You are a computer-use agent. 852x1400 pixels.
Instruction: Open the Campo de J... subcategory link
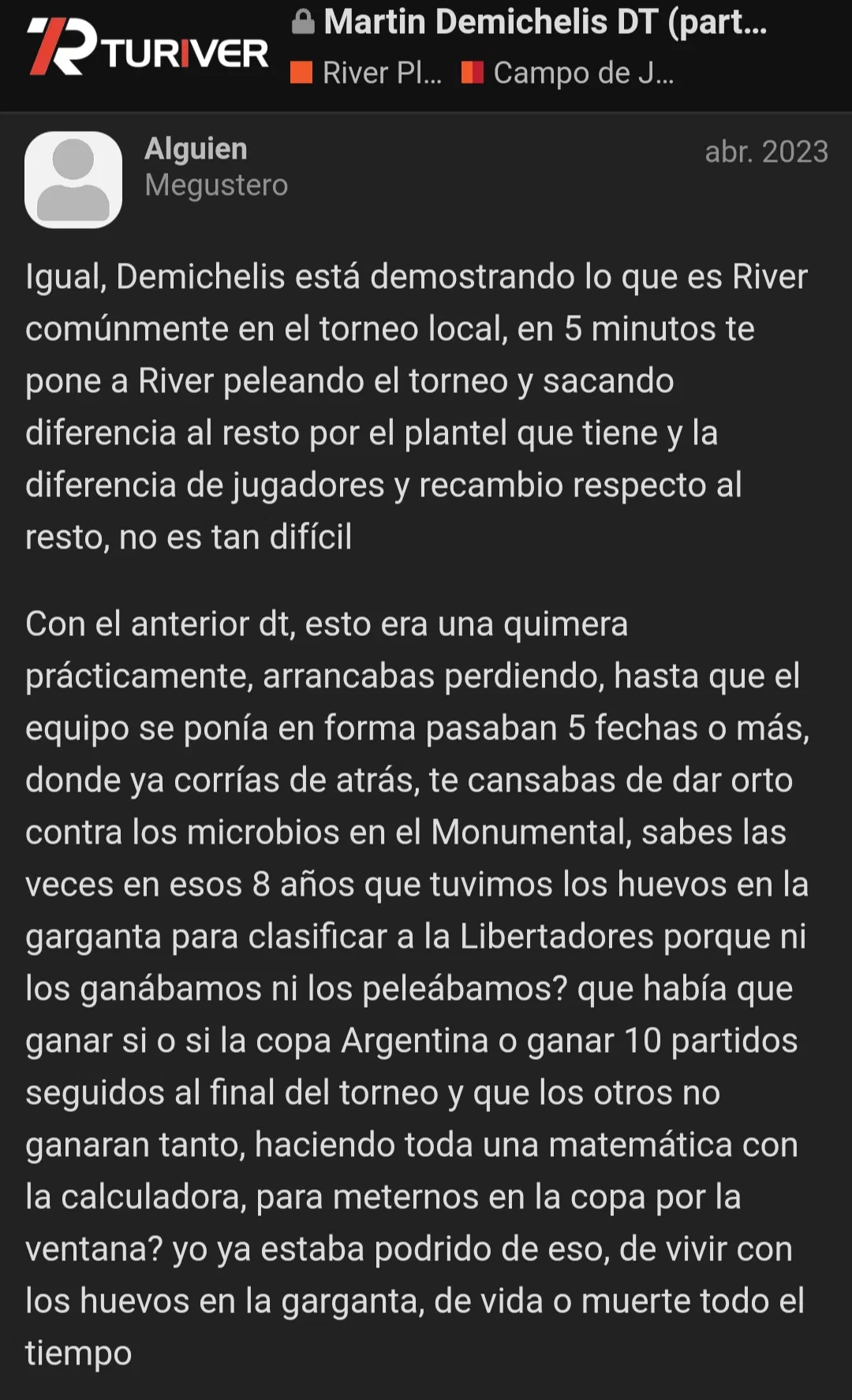click(x=568, y=73)
